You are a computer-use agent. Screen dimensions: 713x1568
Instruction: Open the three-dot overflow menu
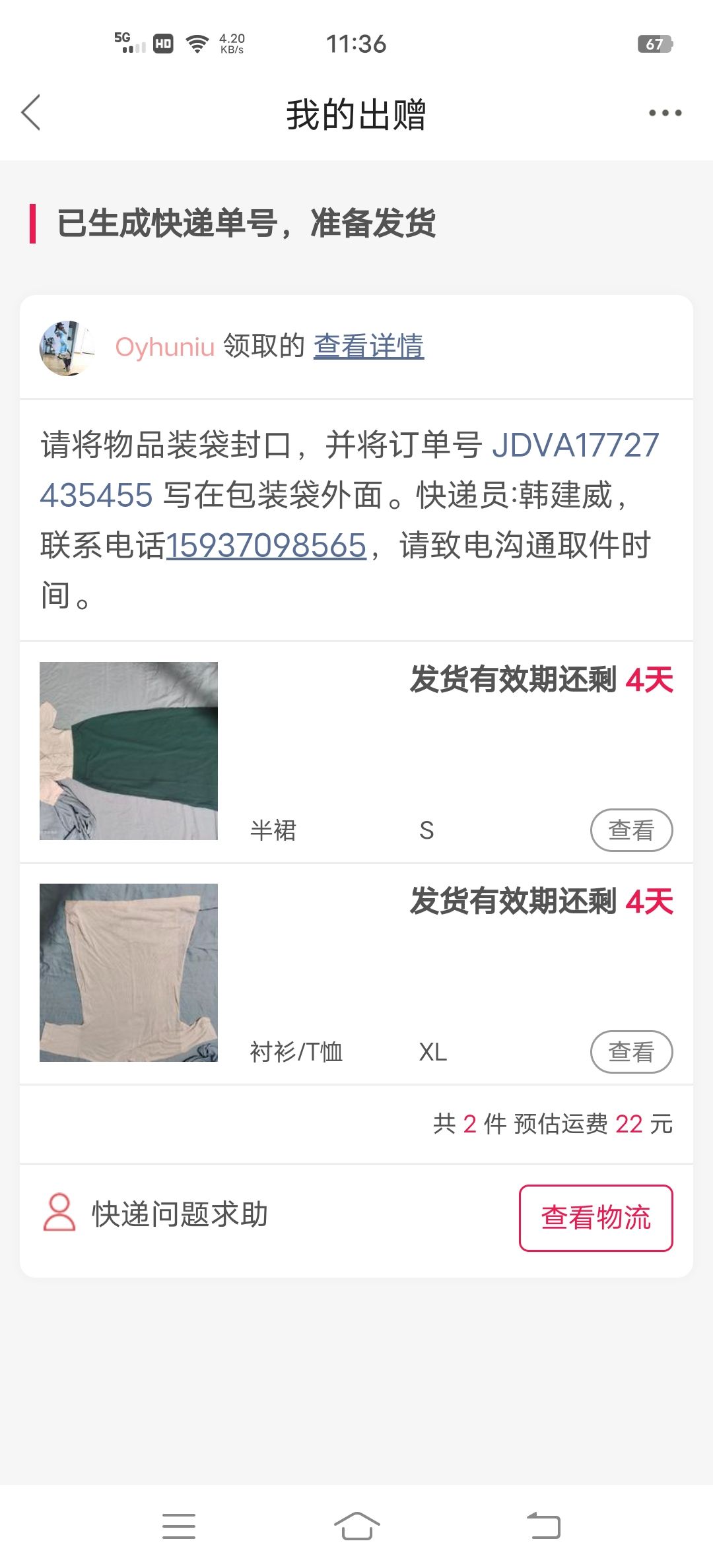pos(665,113)
